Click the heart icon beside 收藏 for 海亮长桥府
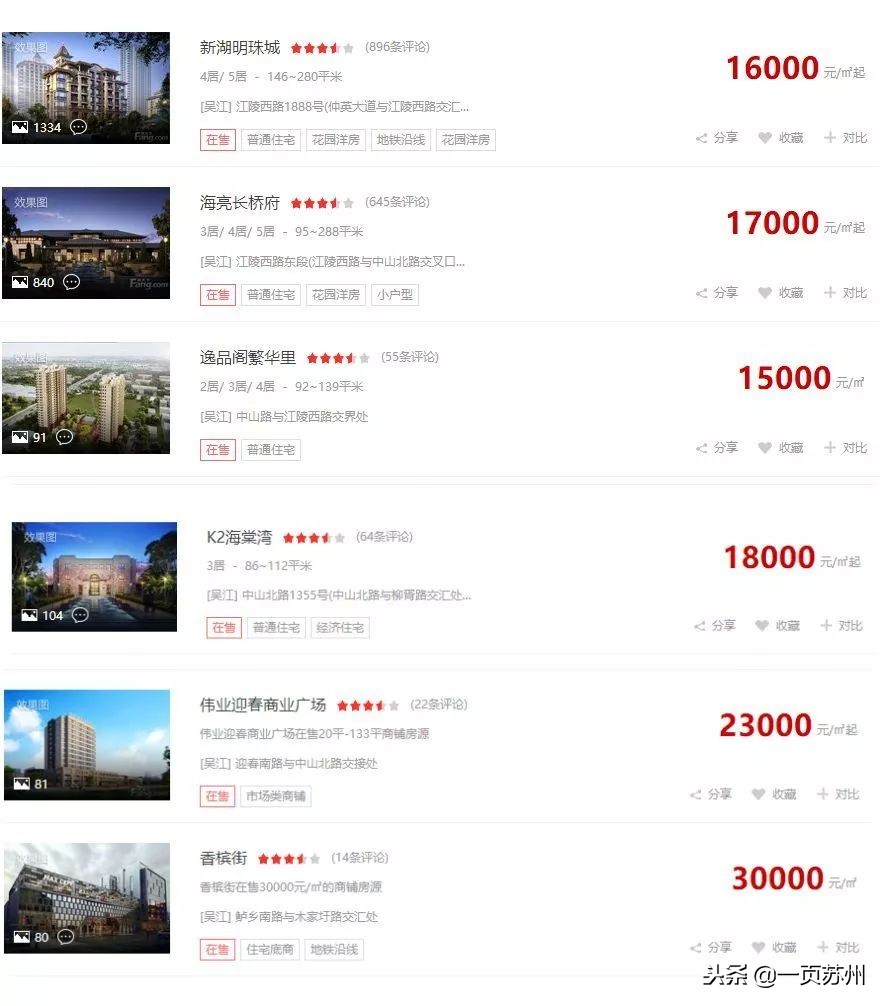 pyautogui.click(x=763, y=292)
